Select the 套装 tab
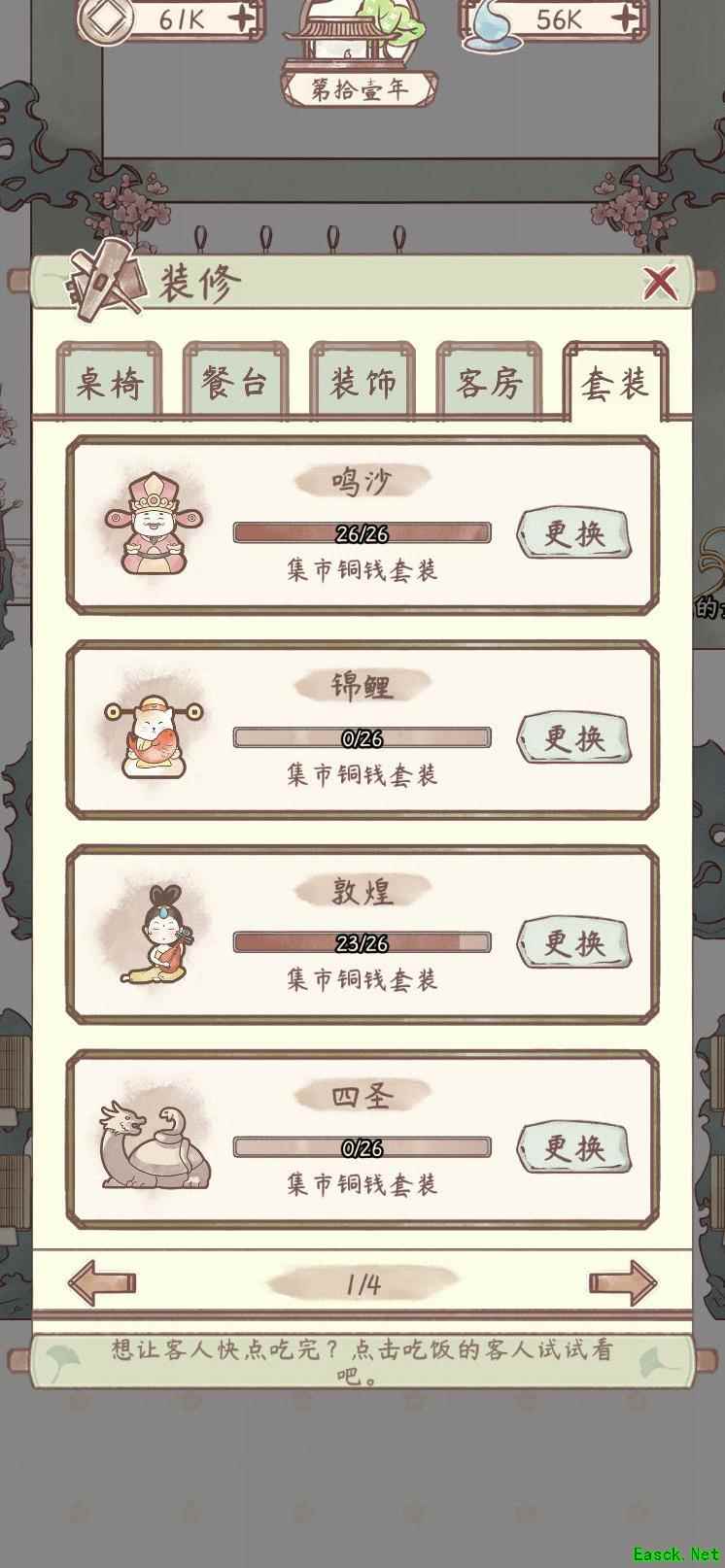Image resolution: width=725 pixels, height=1568 pixels. pos(615,383)
